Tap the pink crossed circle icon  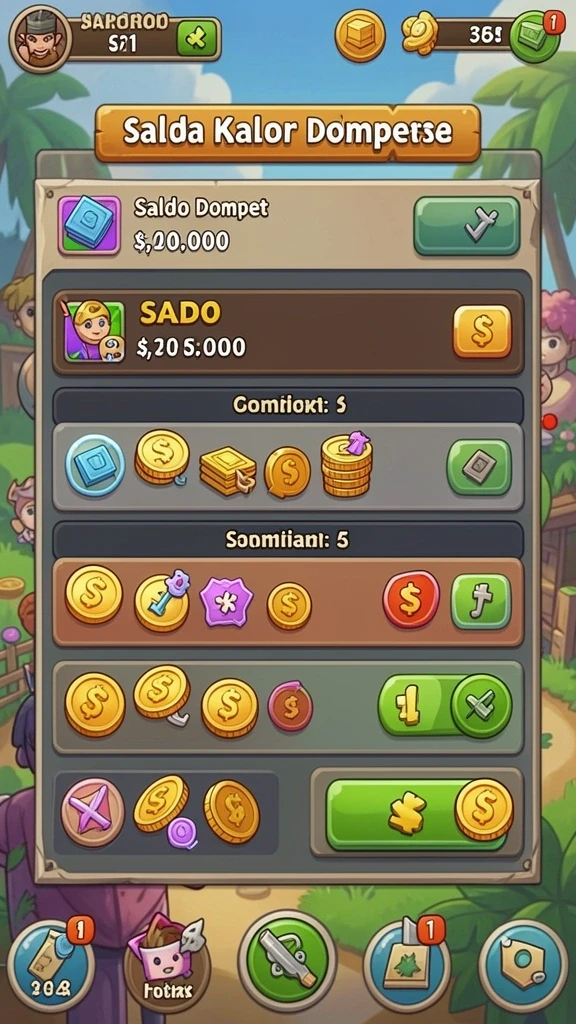point(93,813)
